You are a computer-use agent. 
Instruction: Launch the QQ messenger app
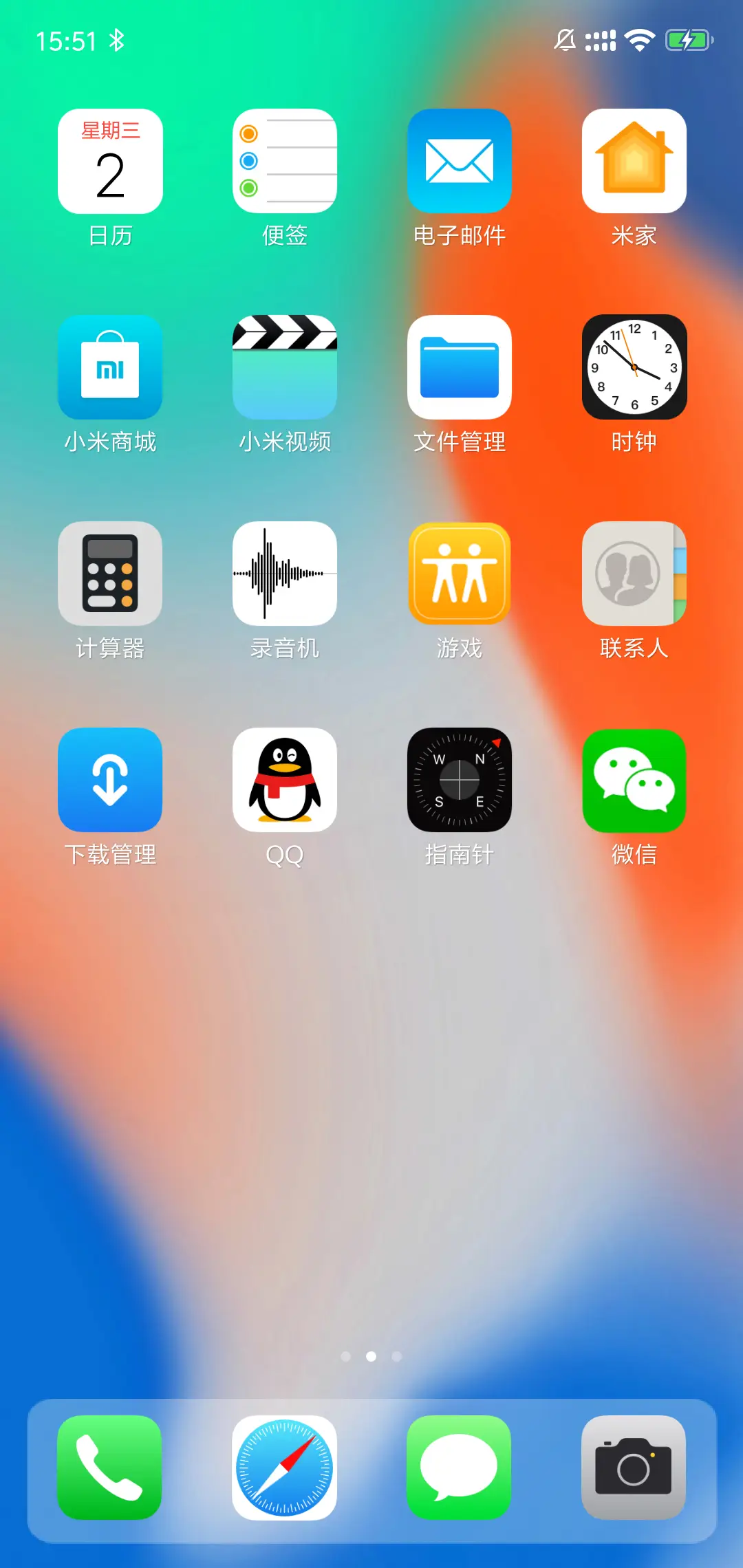click(285, 779)
